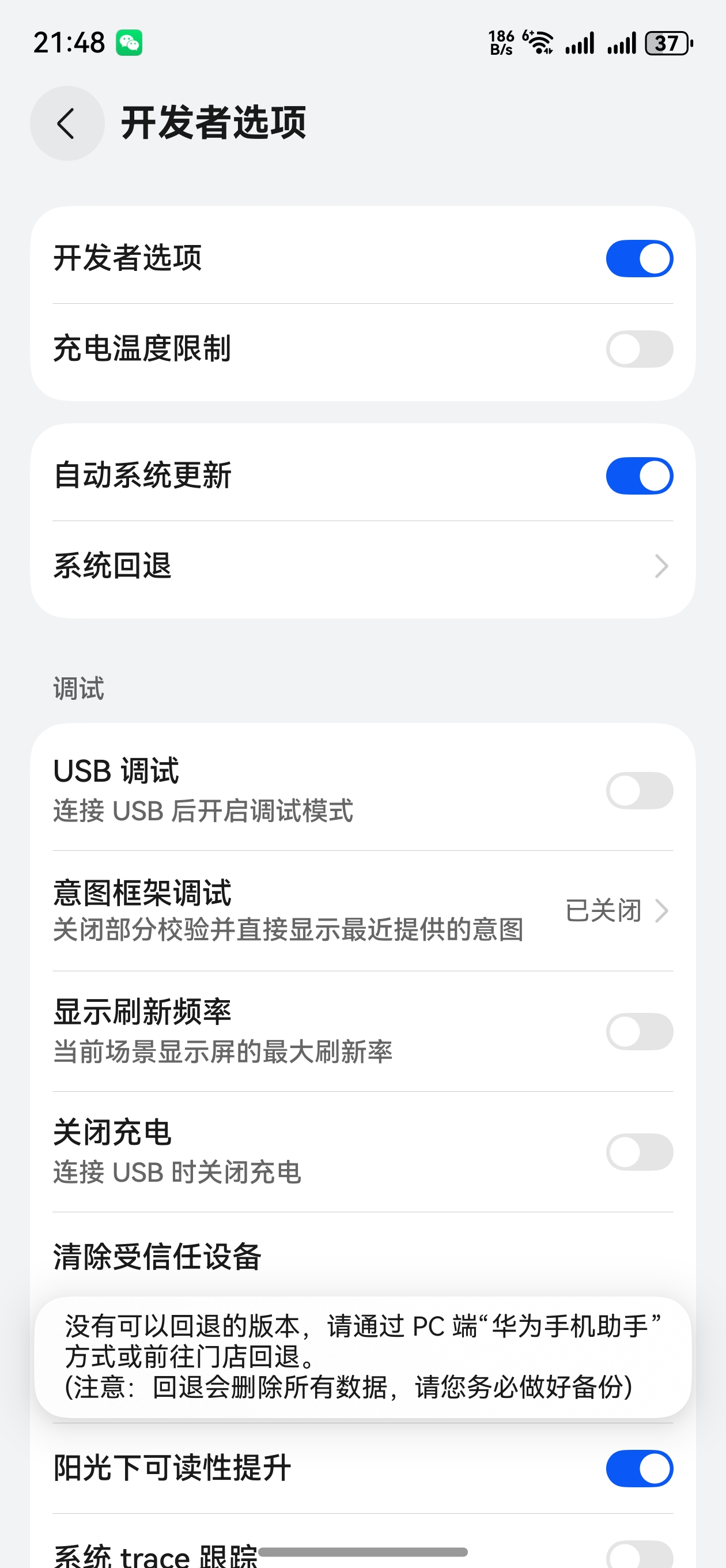Image resolution: width=726 pixels, height=1568 pixels.
Task: Enable USB 调试
Action: 640,790
